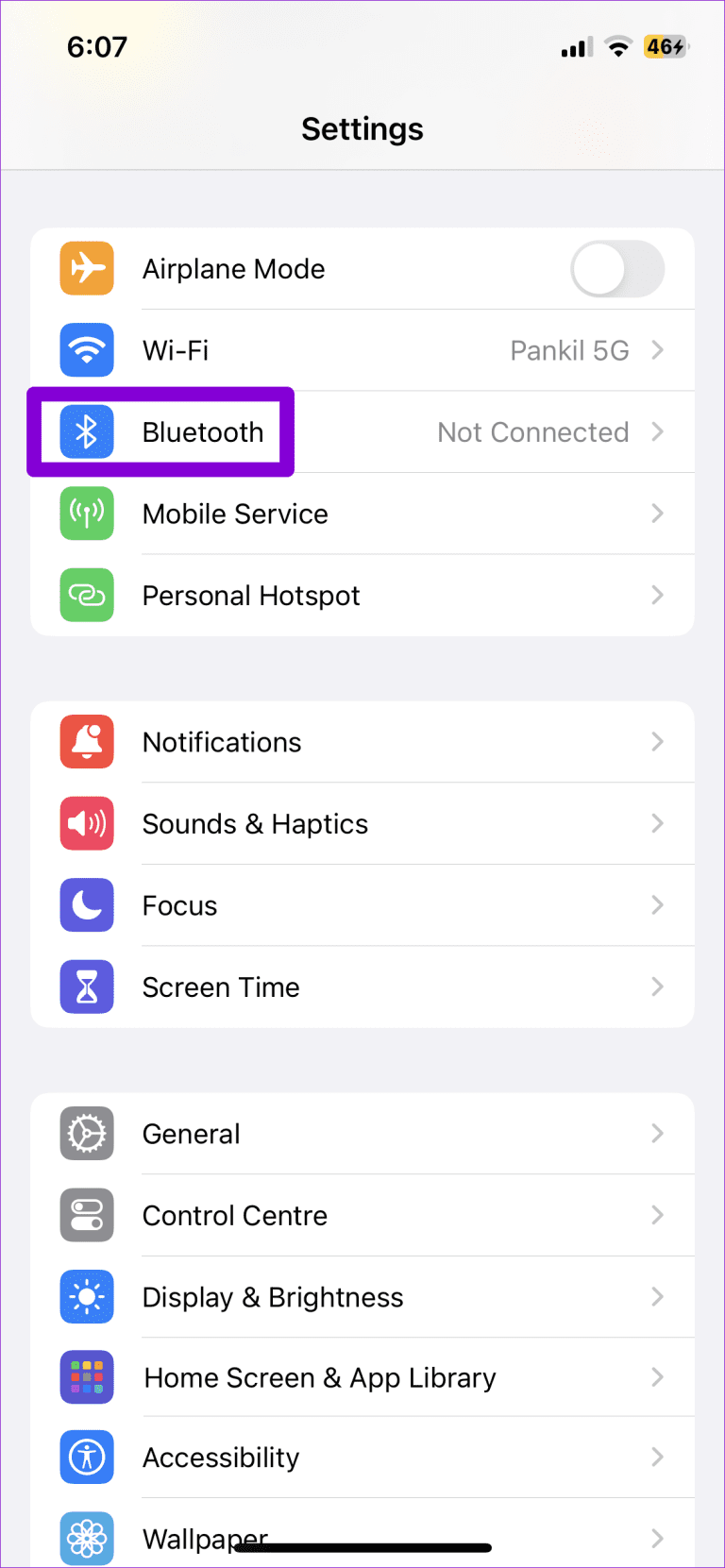Tap the battery charging indicator
Screen dimensions: 725x1568
pyautogui.click(x=666, y=46)
